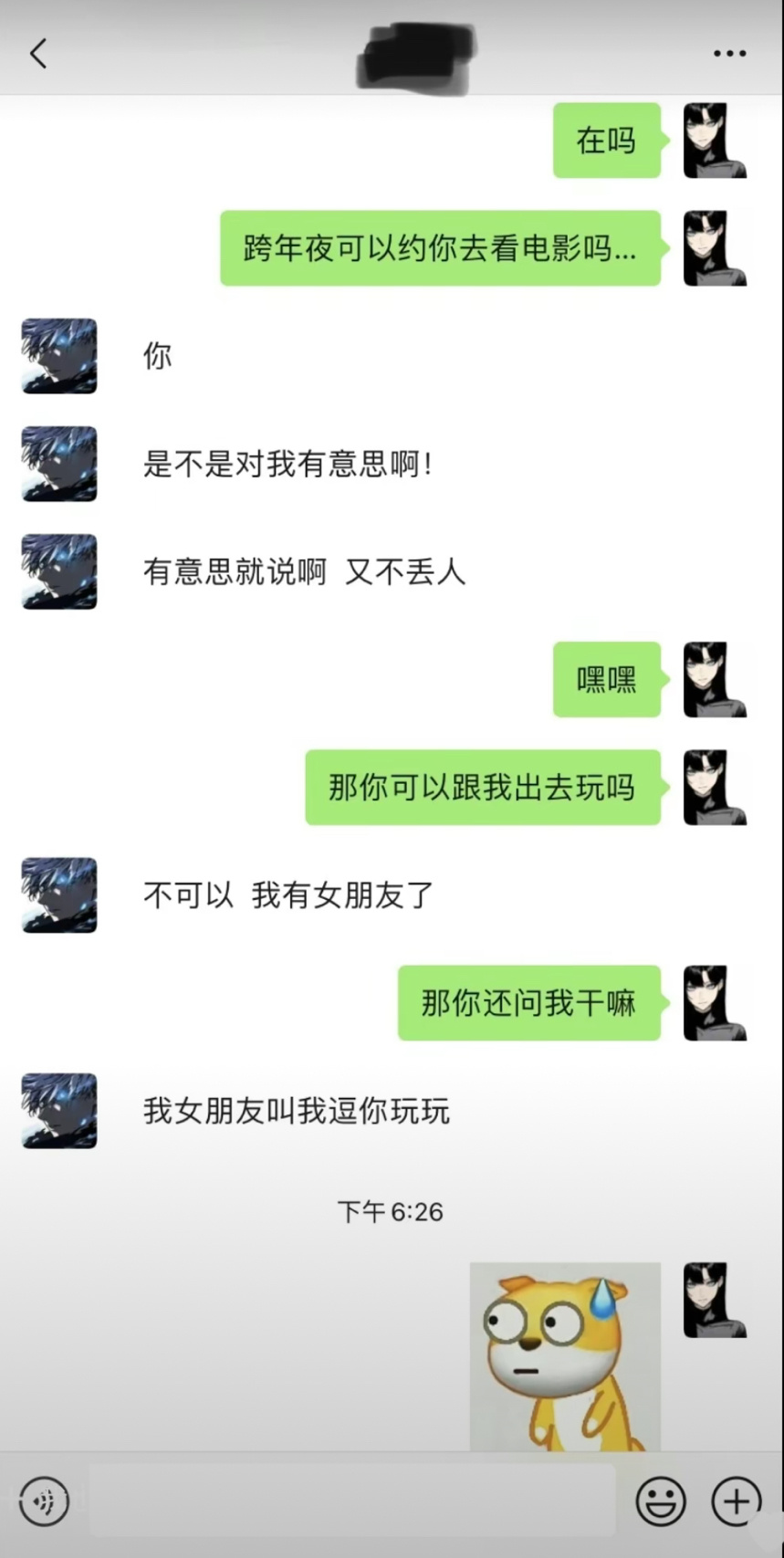The height and width of the screenshot is (1558, 784).
Task: View the sent sweating dog sticker
Action: (x=565, y=1355)
